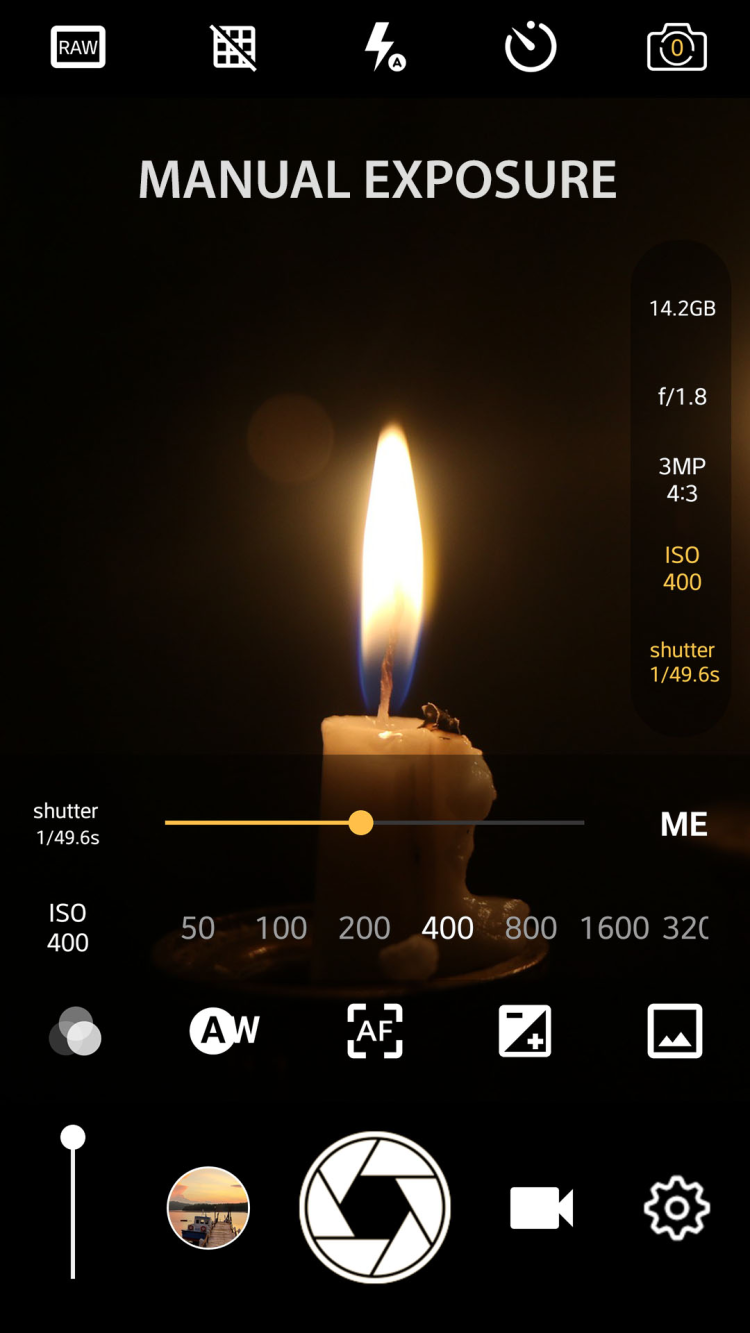
Task: Select ISO 200 on the scale
Action: pyautogui.click(x=364, y=928)
